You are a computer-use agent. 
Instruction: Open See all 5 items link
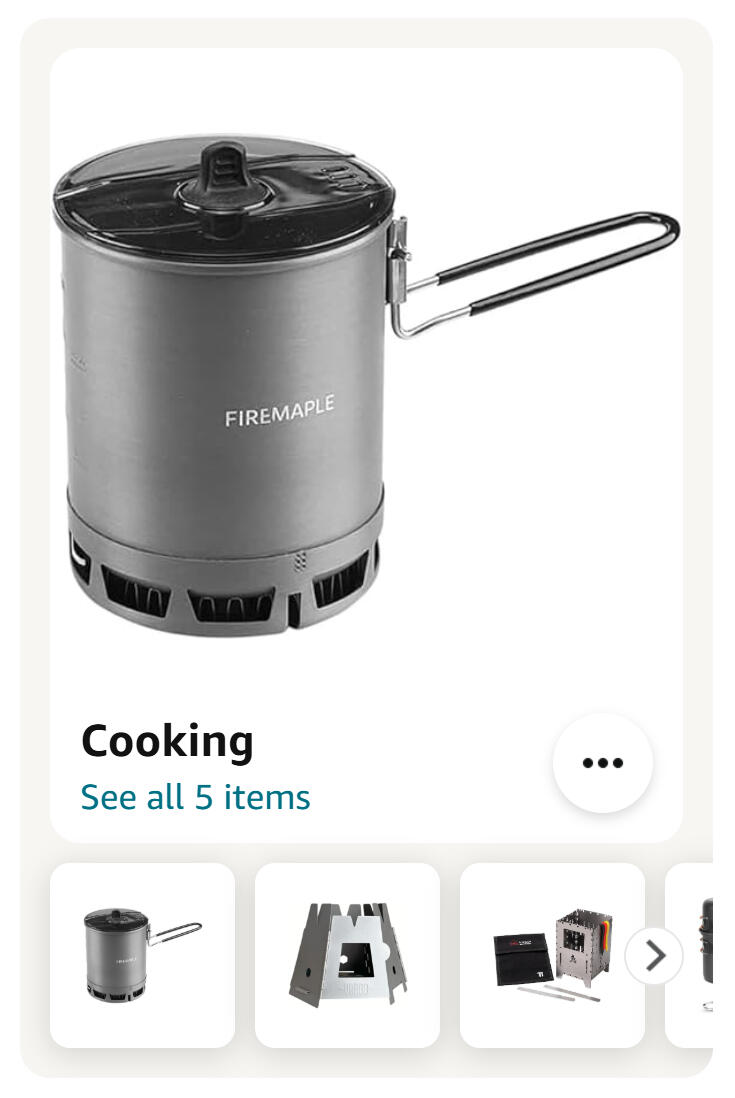tap(195, 797)
